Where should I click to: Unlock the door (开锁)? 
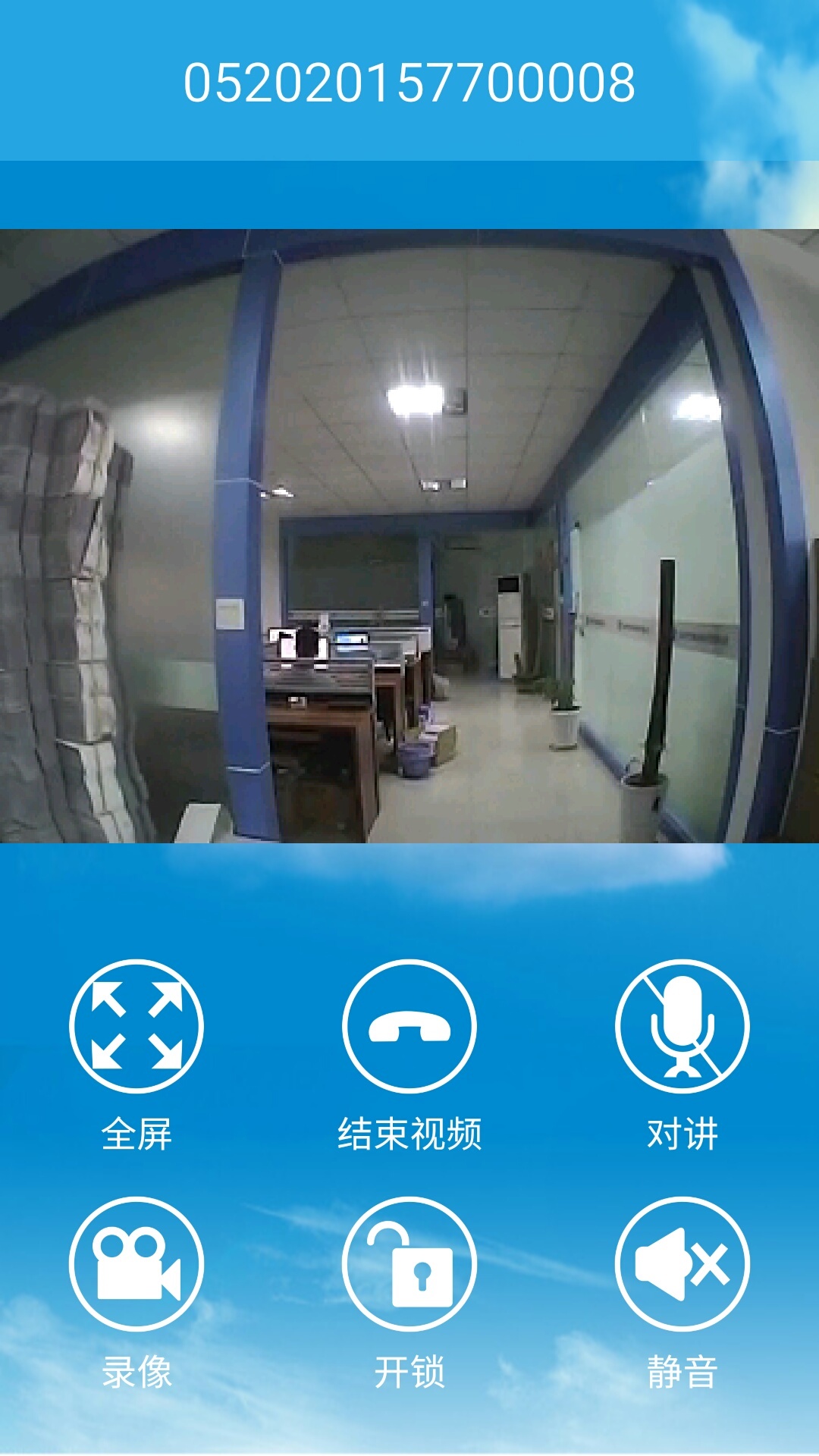[409, 1263]
